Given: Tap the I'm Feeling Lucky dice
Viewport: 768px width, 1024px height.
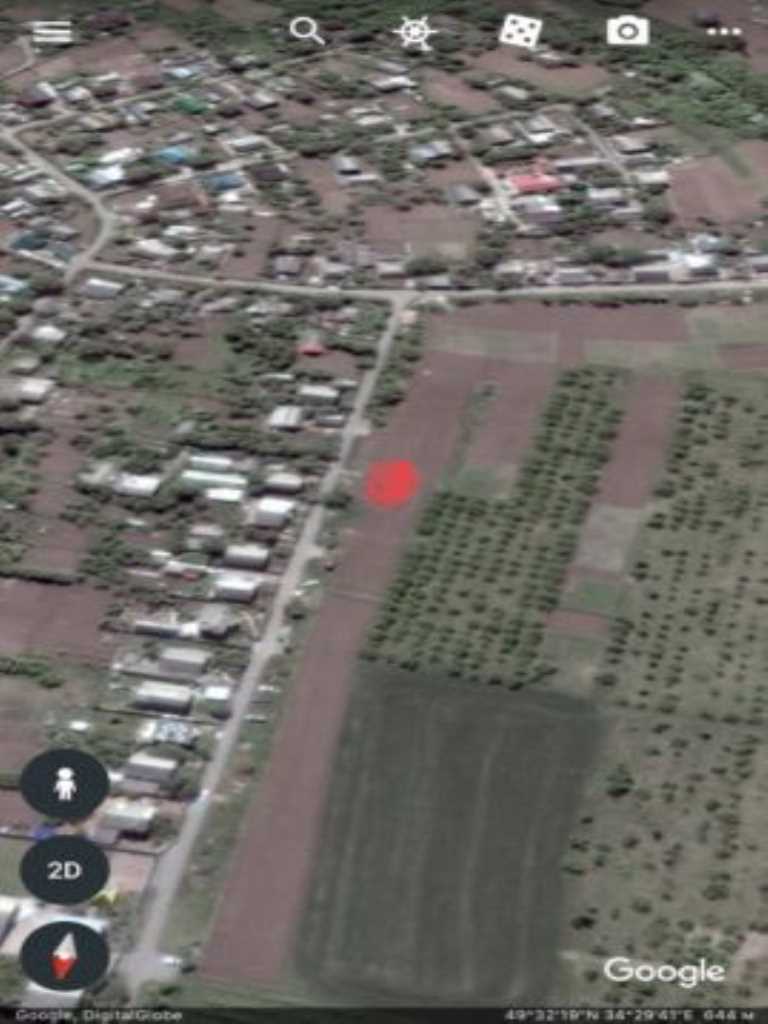Looking at the screenshot, I should [x=520, y=31].
